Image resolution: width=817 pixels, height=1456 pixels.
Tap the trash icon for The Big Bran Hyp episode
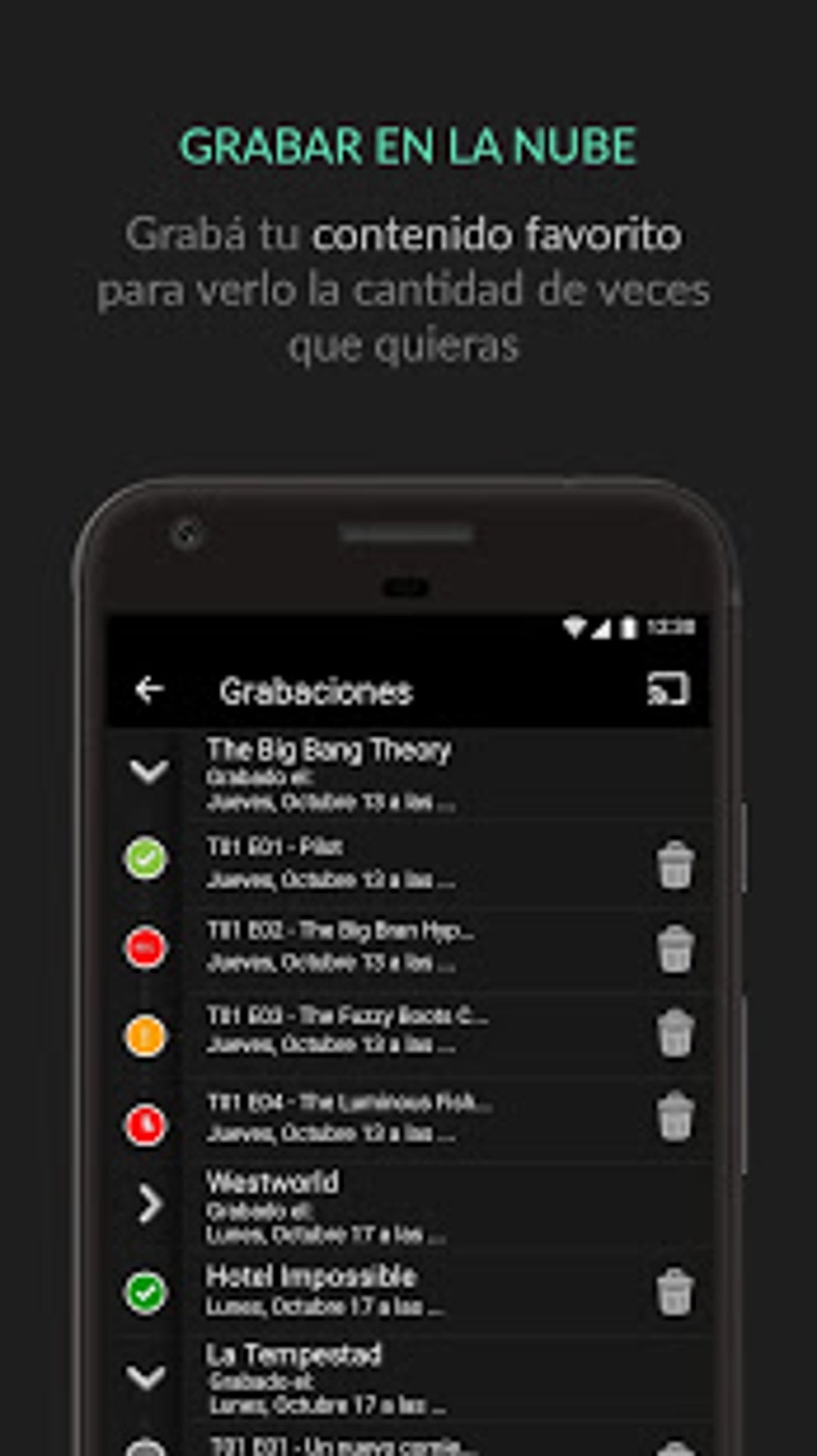674,949
